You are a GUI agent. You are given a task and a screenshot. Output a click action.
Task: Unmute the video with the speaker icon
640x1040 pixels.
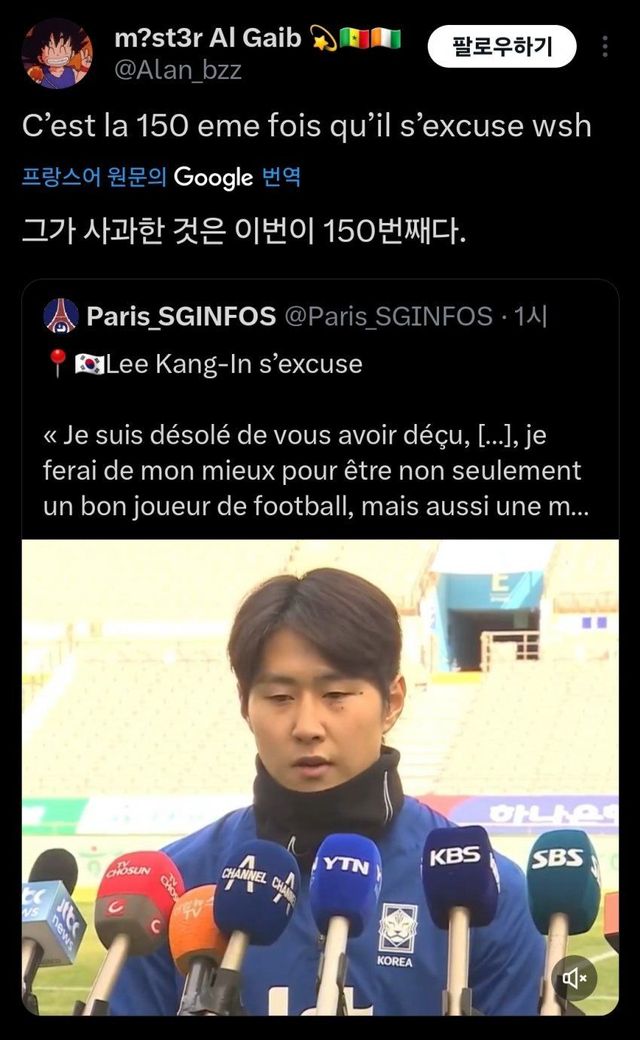click(574, 979)
